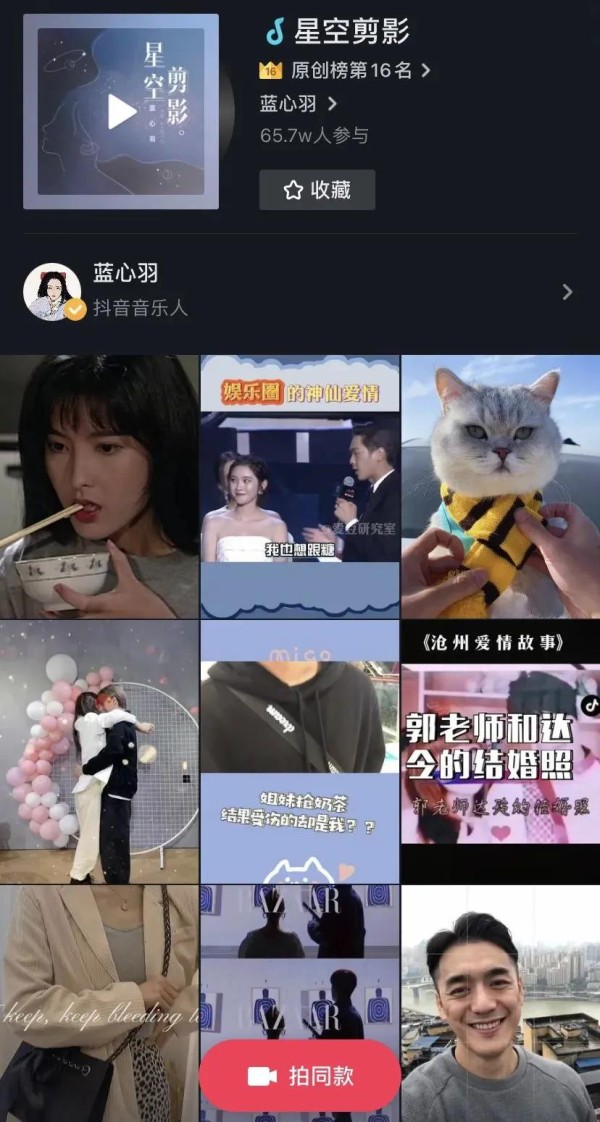This screenshot has width=600, height=1122.
Task: Open 蓝心羽 抖音音乐人 profile row
Action: point(300,292)
